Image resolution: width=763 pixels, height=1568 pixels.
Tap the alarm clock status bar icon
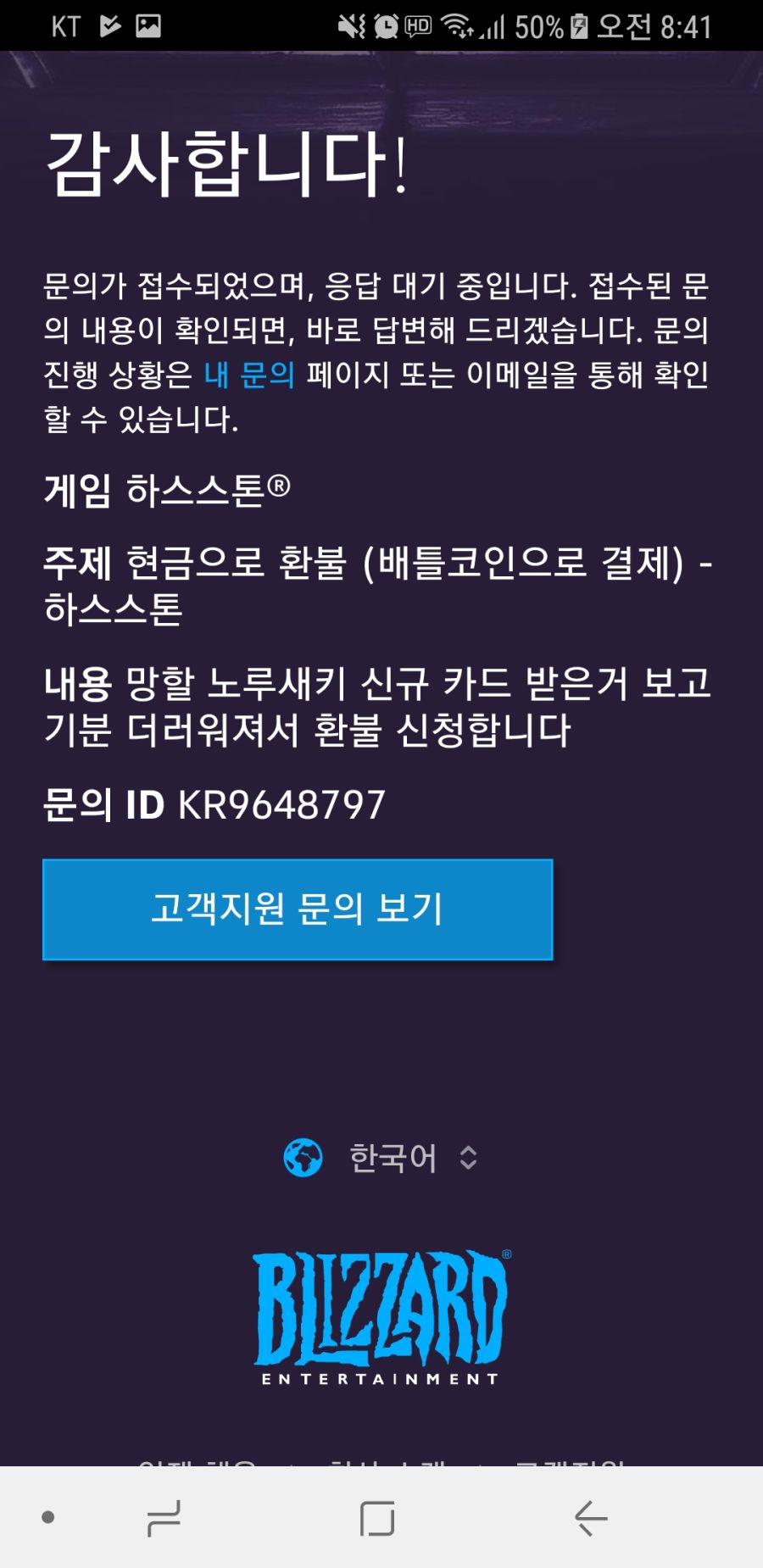(386, 25)
